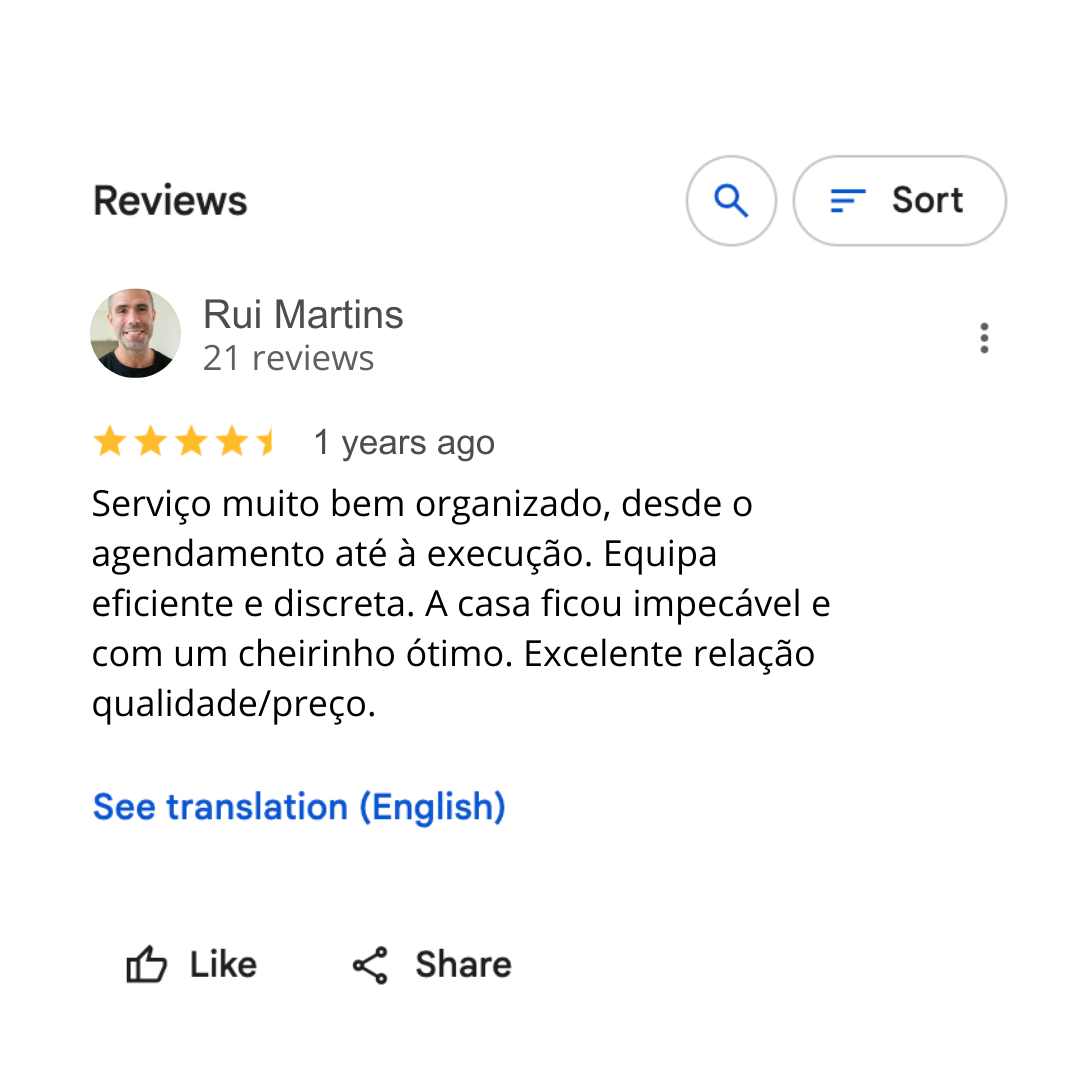See the English translation of the review

click(299, 807)
